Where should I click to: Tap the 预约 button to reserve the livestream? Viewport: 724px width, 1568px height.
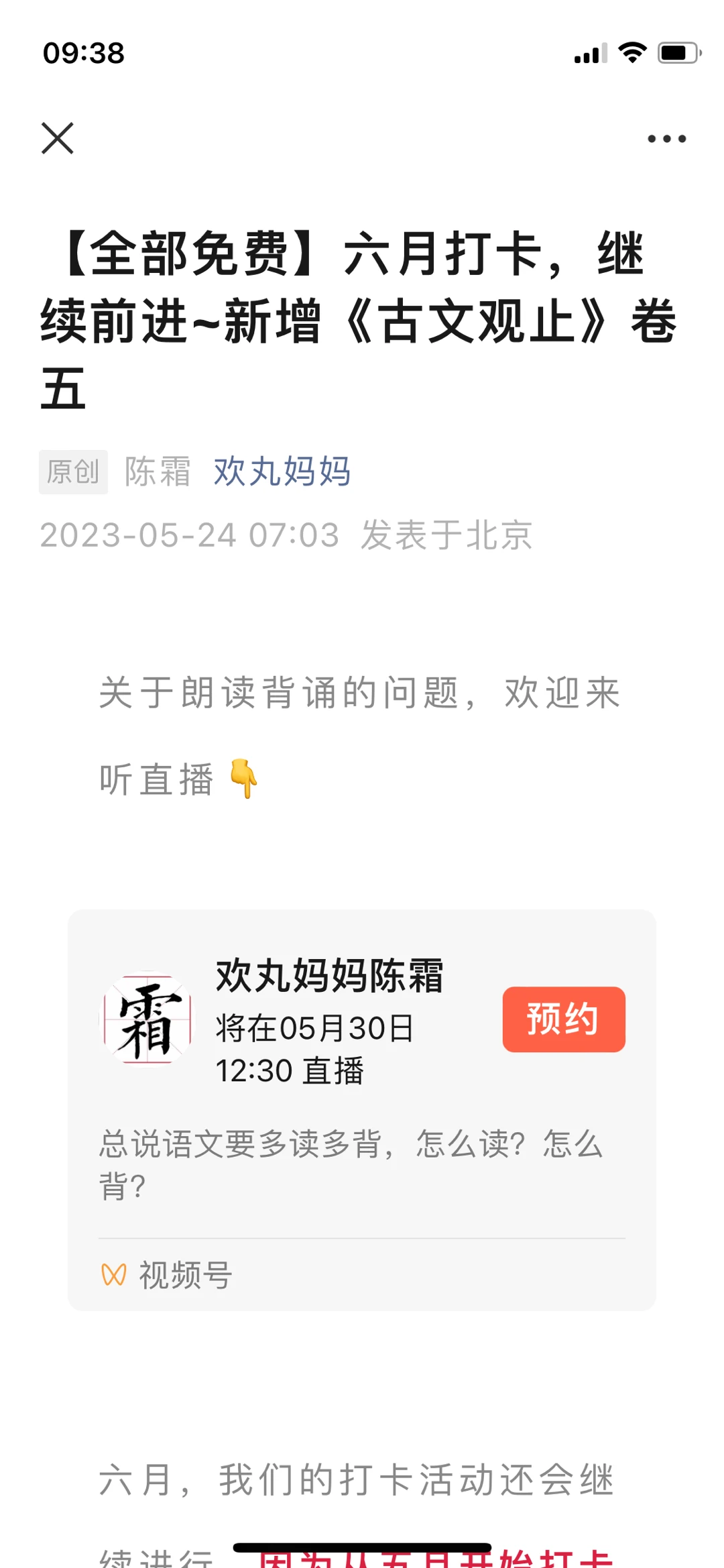coord(564,1019)
